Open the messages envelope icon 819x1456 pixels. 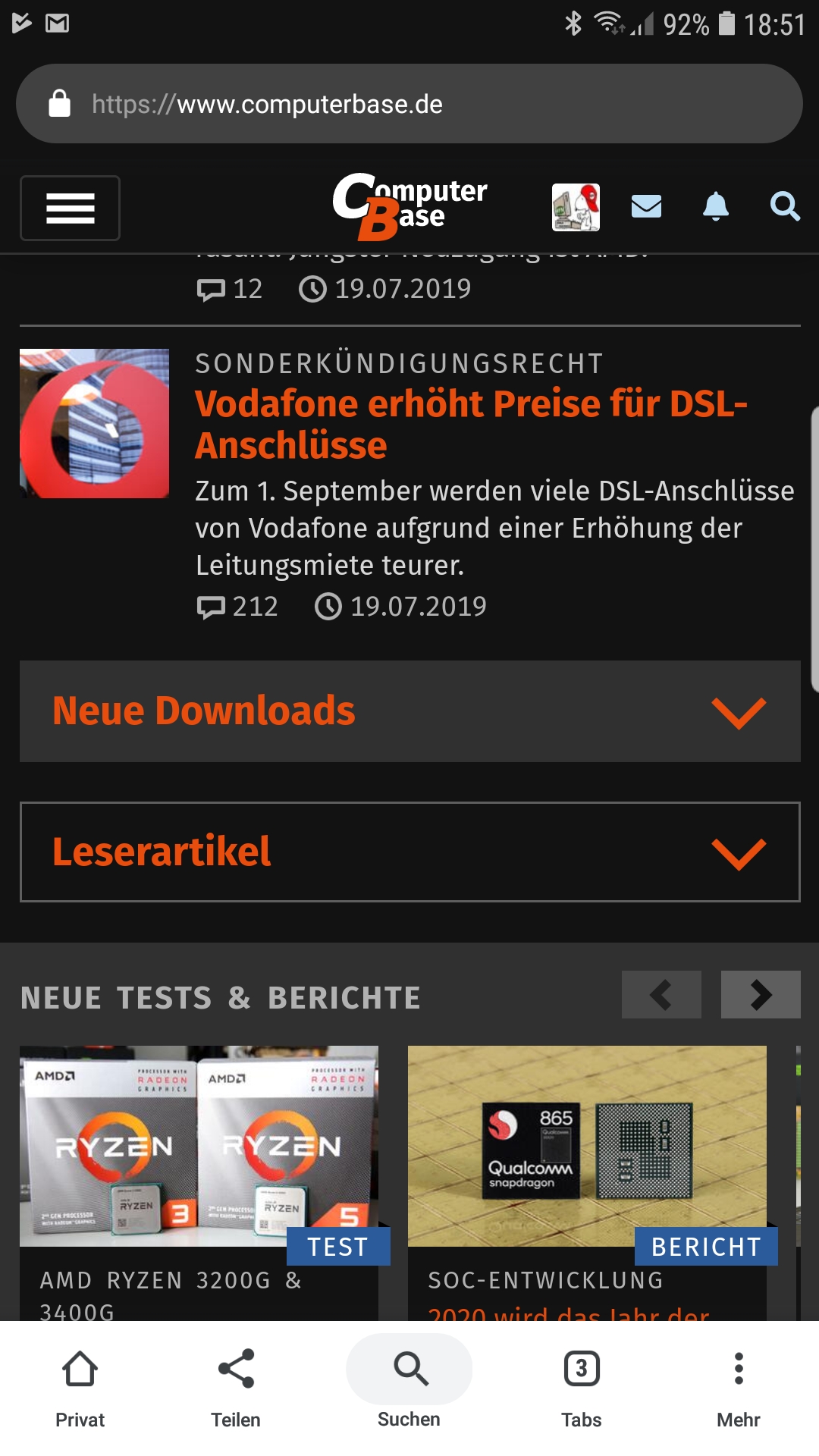point(646,206)
